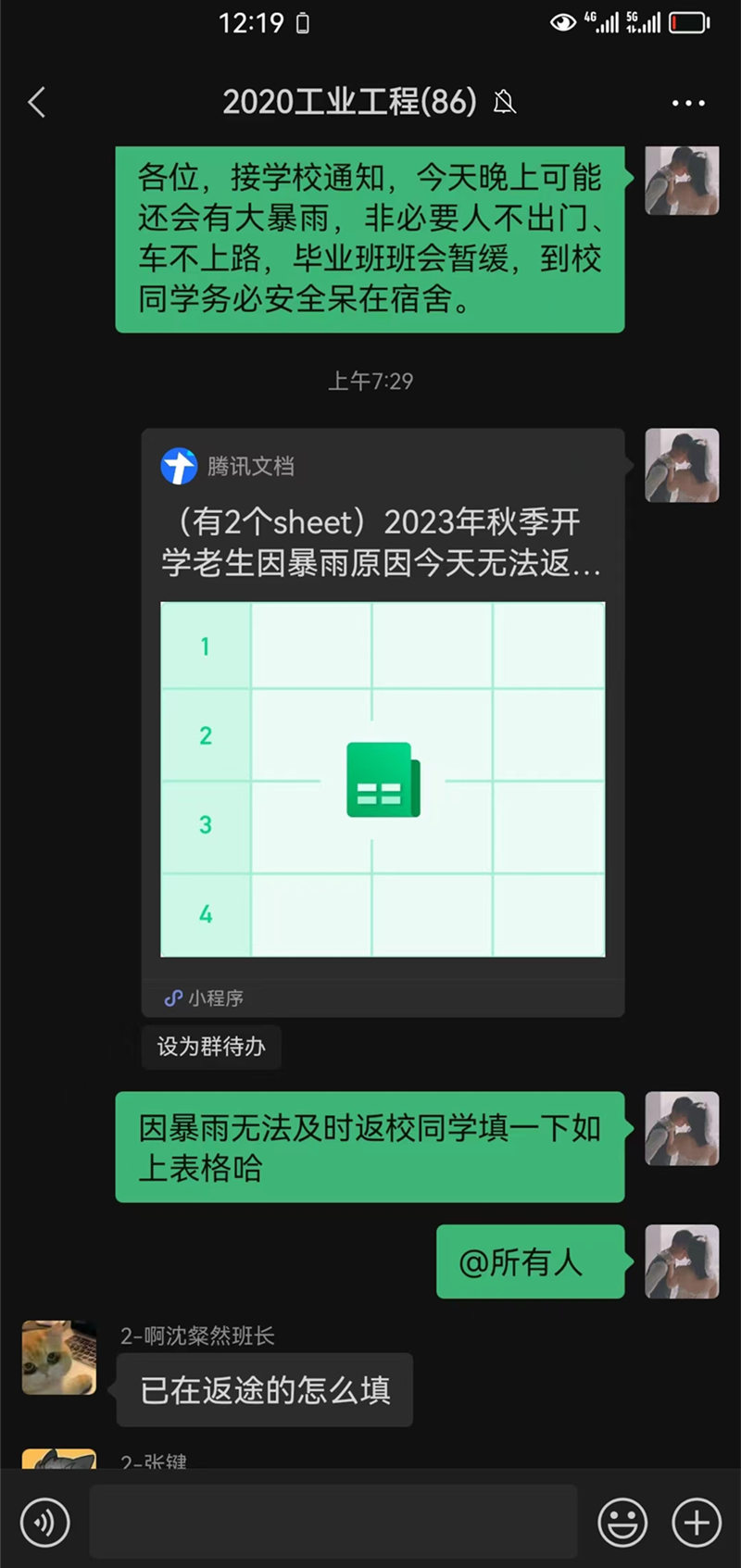View profile of 2-啊沈粲然班长 via avatar
The height and width of the screenshot is (1568, 741).
59,1358
